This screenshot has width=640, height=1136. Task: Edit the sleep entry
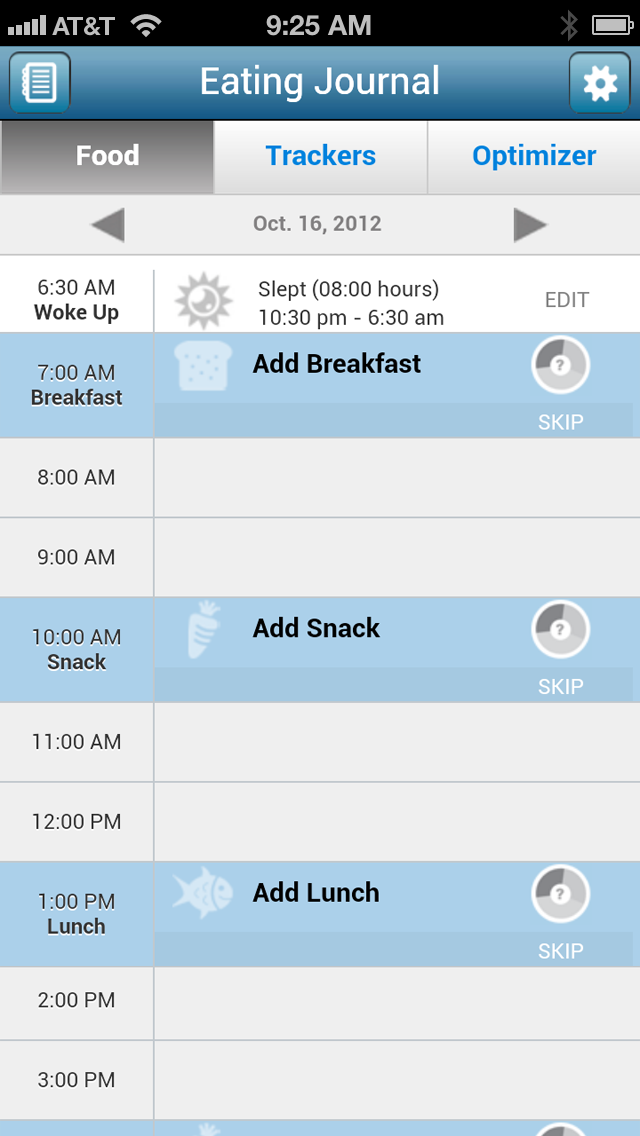click(x=567, y=300)
